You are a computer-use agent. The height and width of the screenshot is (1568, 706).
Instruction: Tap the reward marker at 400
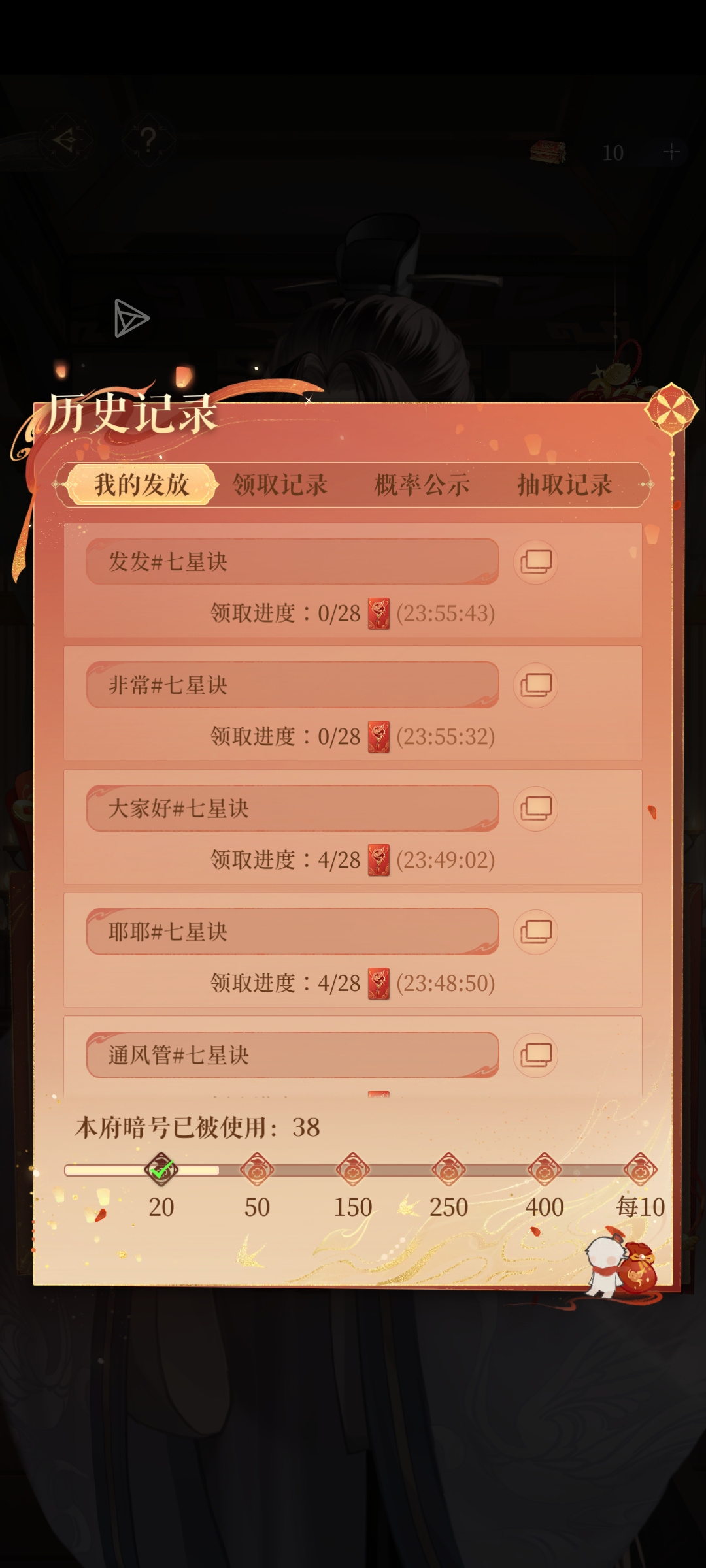545,1170
